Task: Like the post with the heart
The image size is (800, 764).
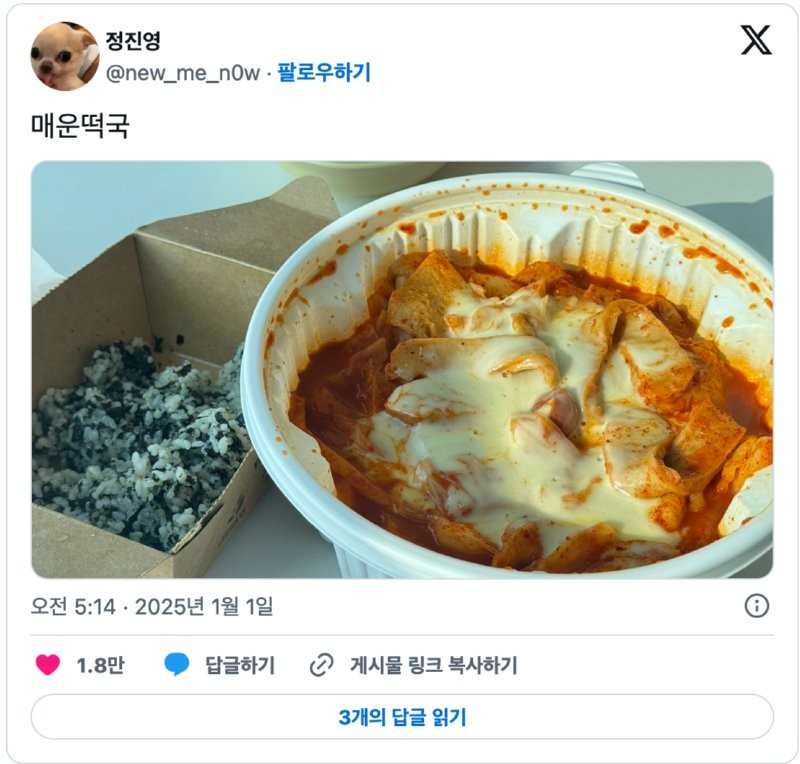Action: tap(48, 665)
